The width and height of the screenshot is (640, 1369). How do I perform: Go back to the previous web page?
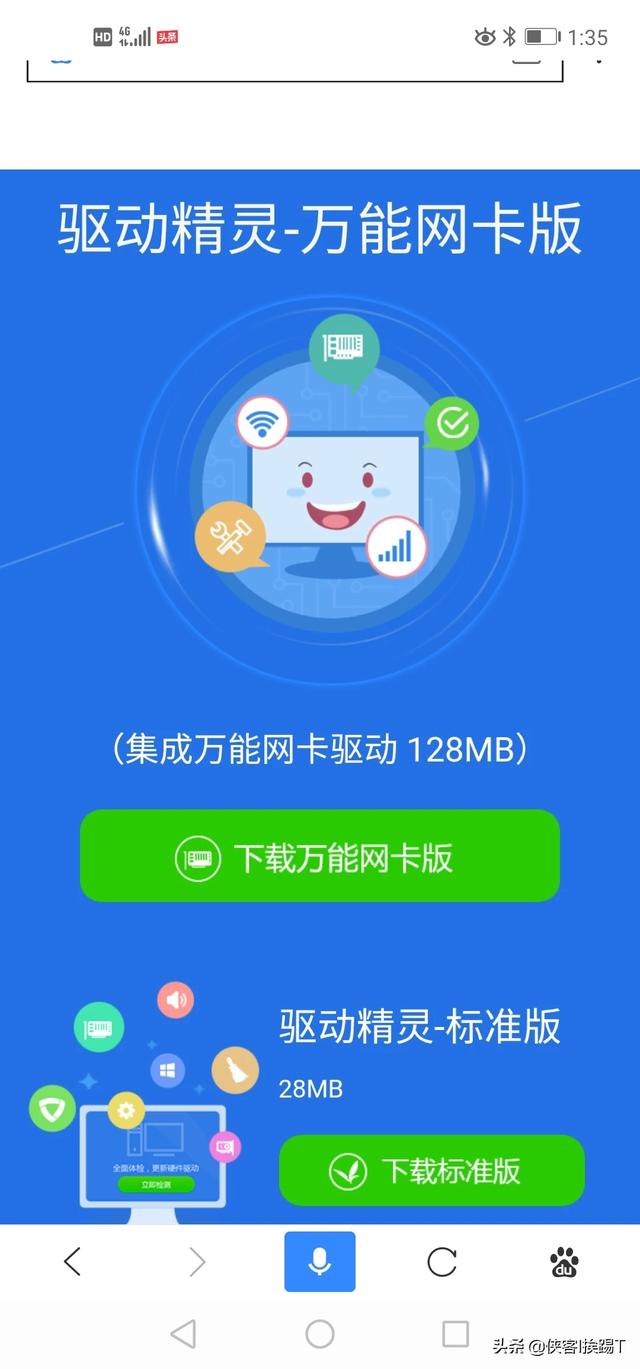[x=72, y=1262]
